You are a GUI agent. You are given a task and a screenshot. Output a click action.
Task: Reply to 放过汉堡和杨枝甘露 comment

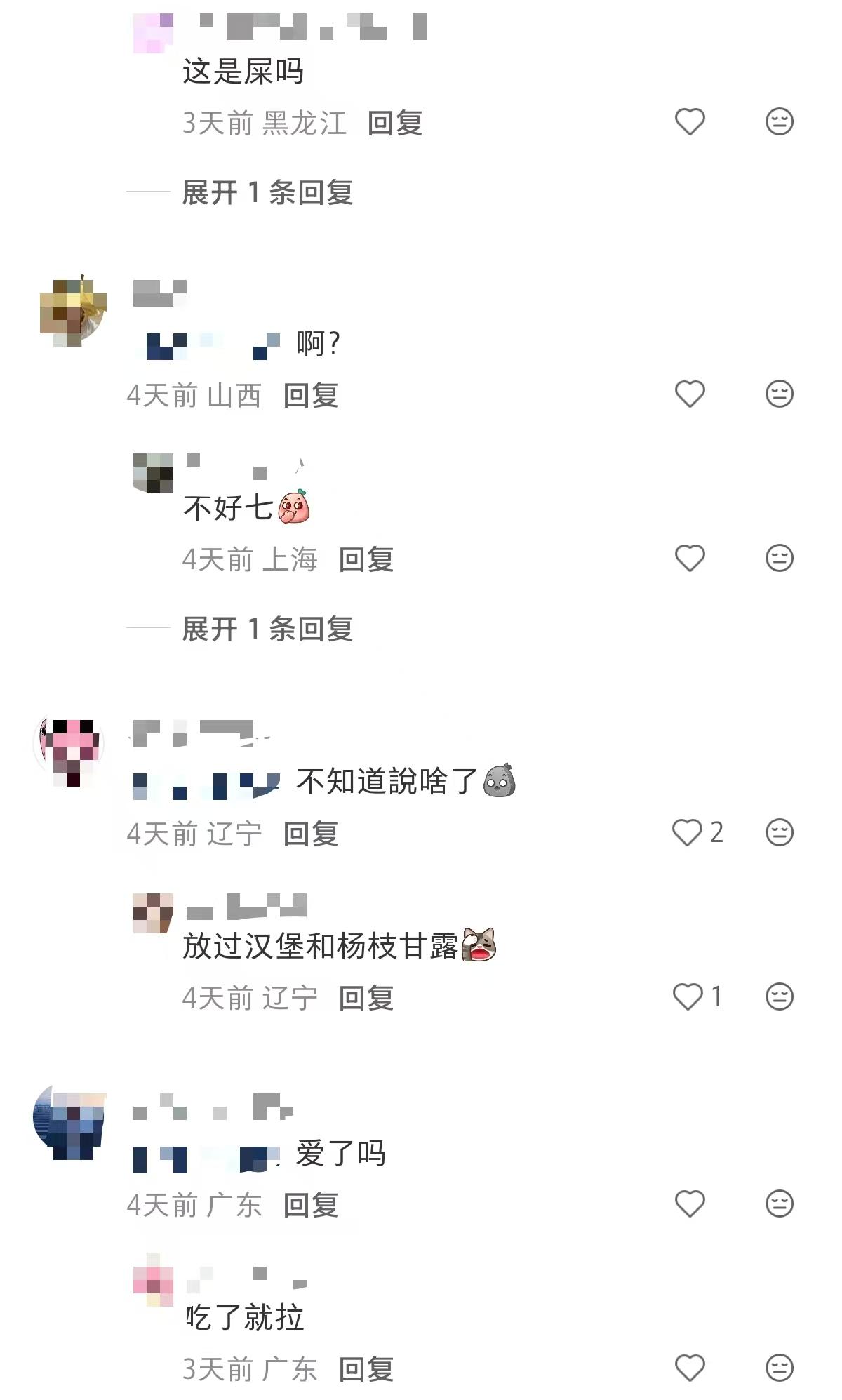[x=366, y=998]
